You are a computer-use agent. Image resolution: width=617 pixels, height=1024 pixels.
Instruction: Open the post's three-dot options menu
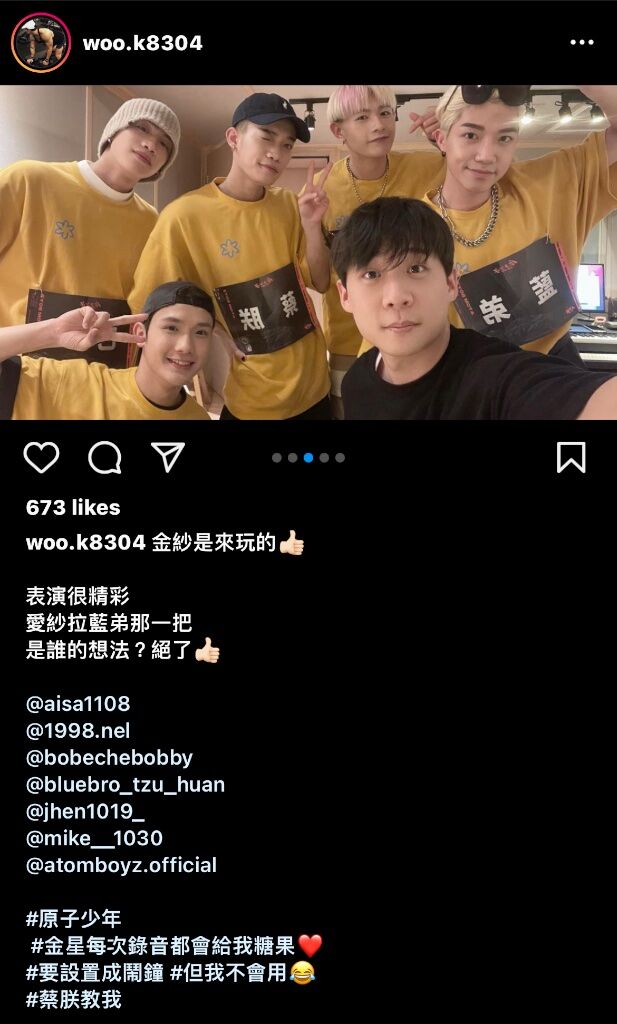582,43
